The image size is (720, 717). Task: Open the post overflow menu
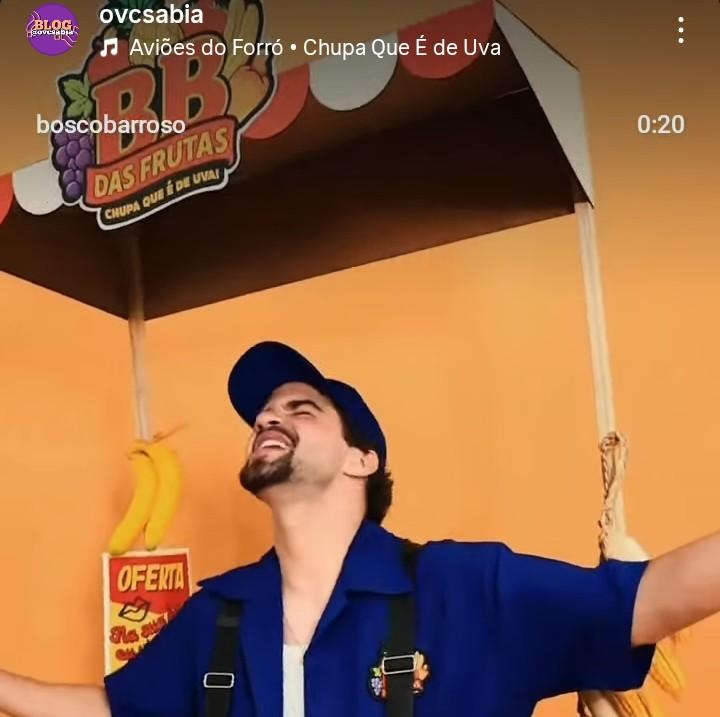pos(680,30)
